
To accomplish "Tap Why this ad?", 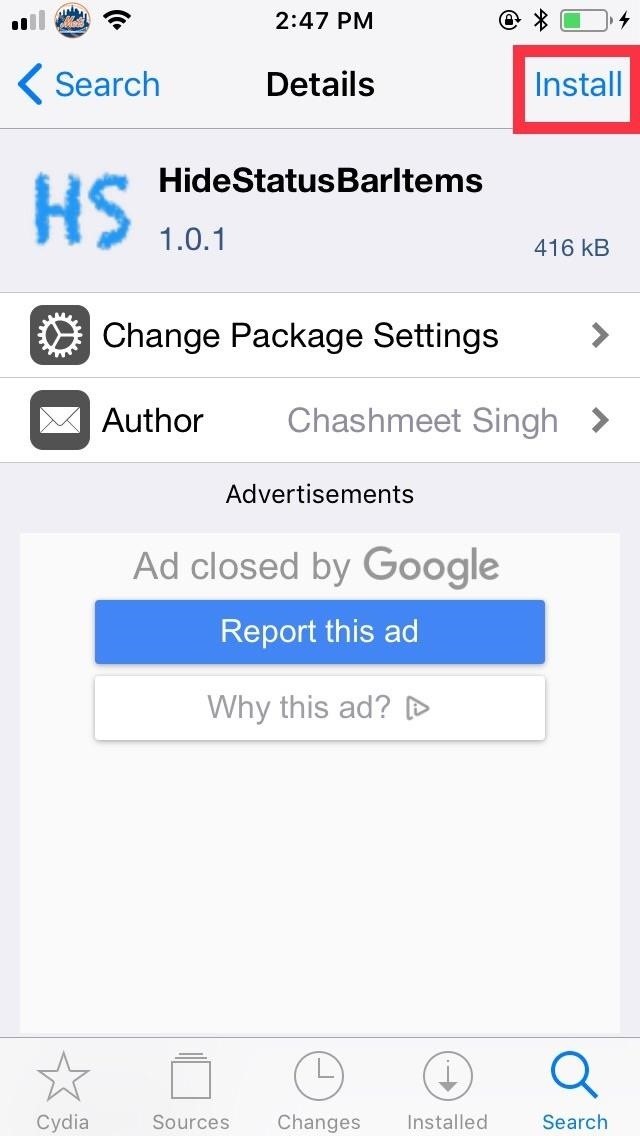I will point(320,708).
